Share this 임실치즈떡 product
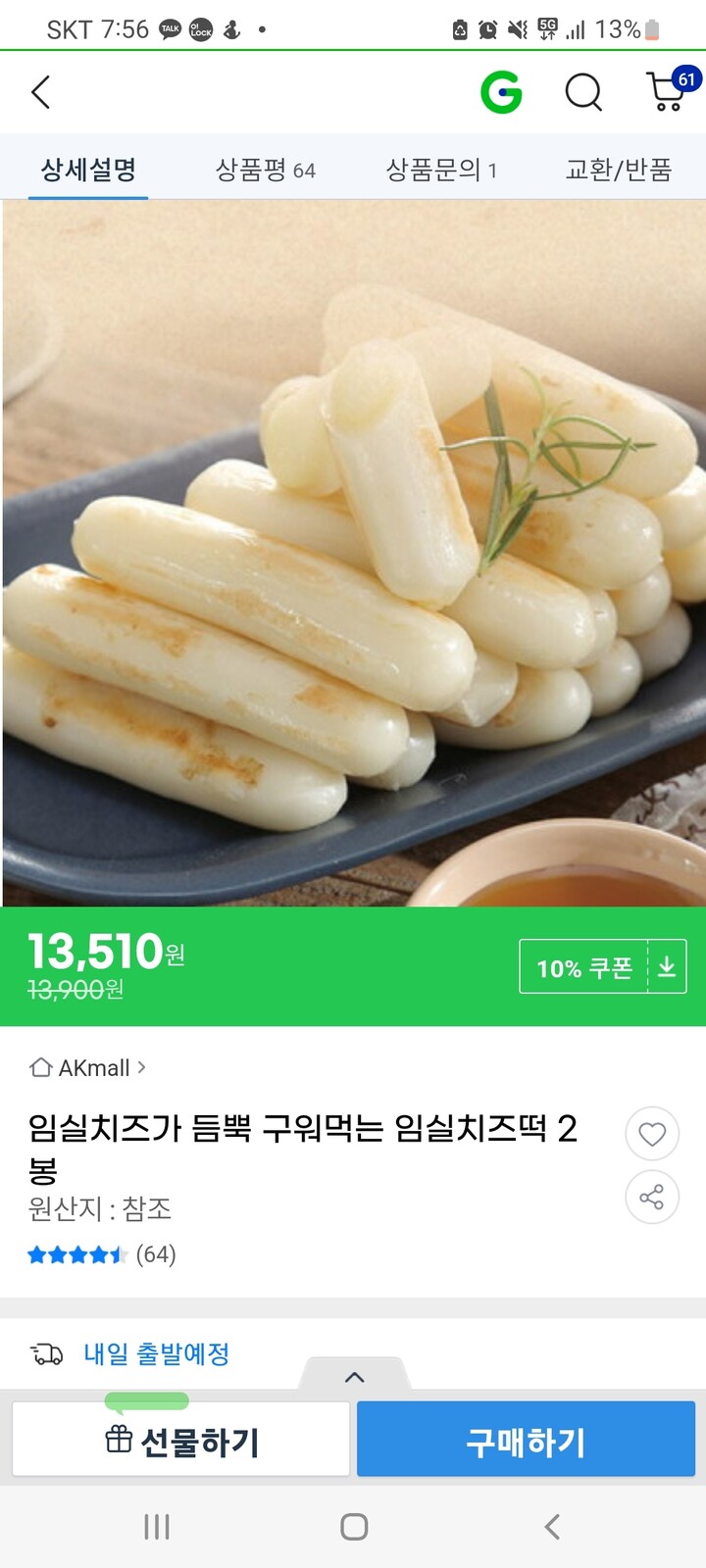This screenshot has height=1568, width=706. (x=652, y=1197)
